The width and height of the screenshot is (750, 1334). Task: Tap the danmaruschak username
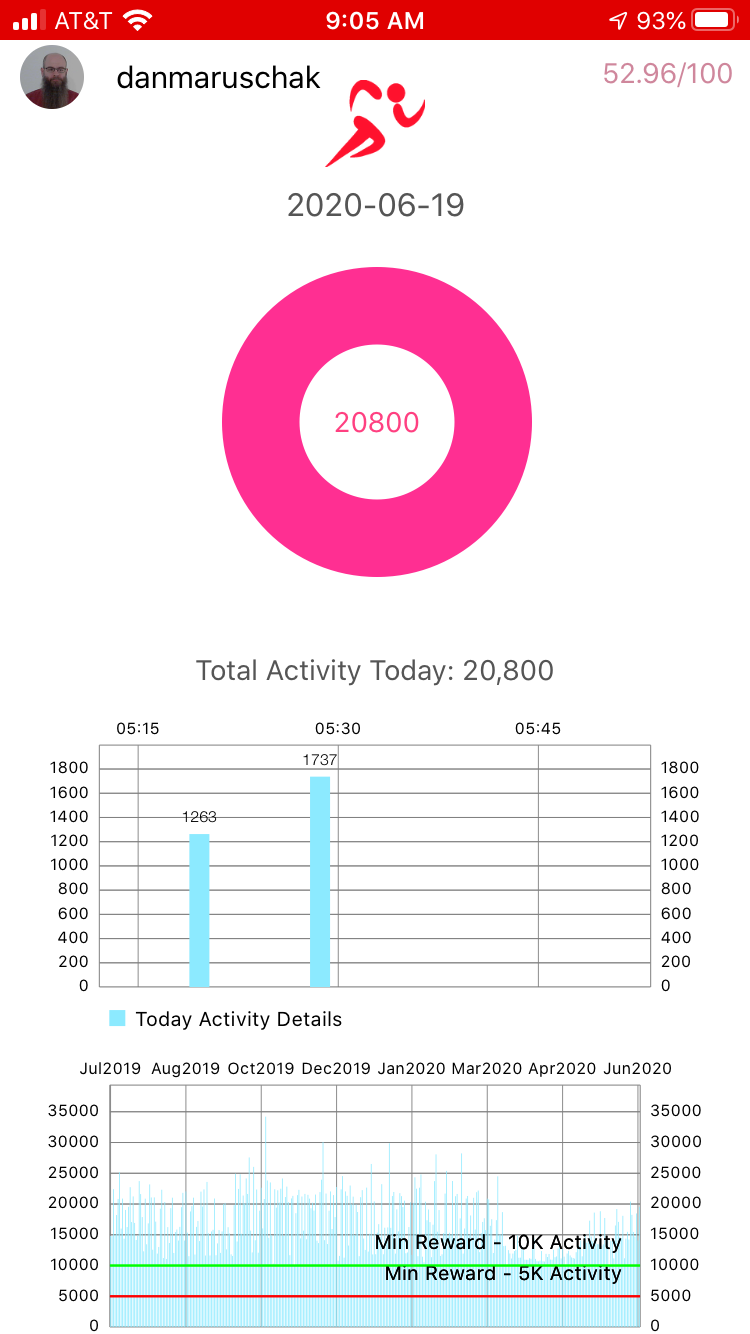point(218,77)
